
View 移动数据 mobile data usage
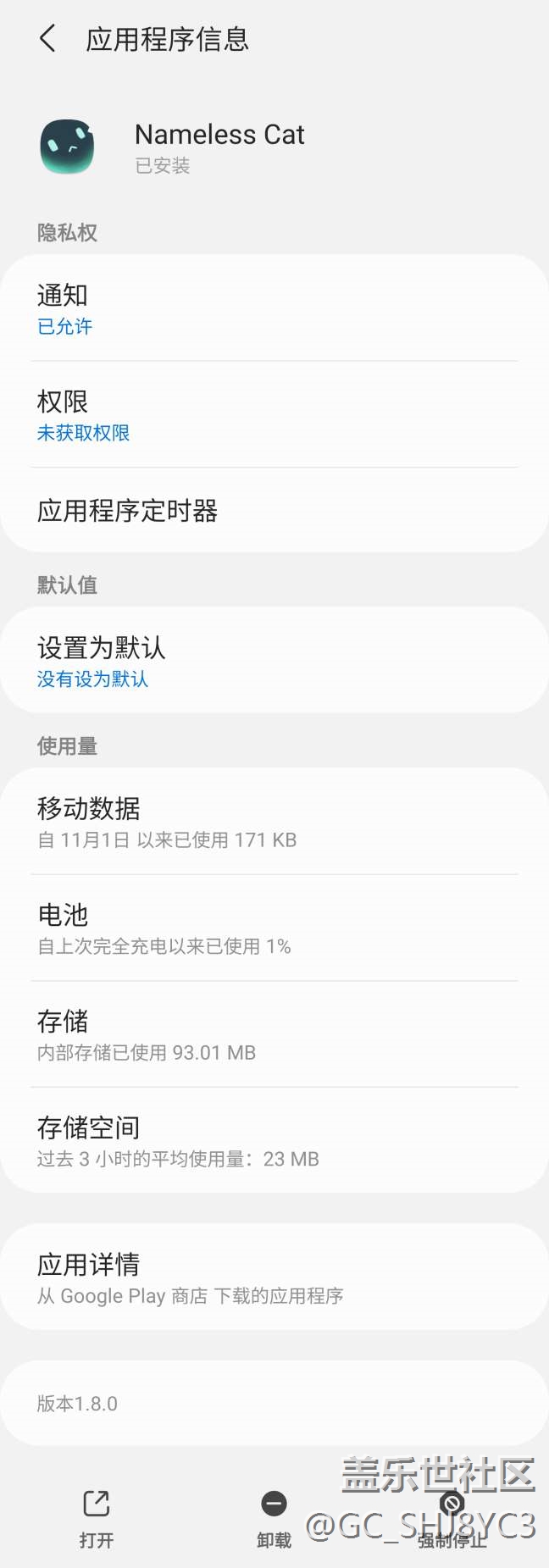(274, 822)
